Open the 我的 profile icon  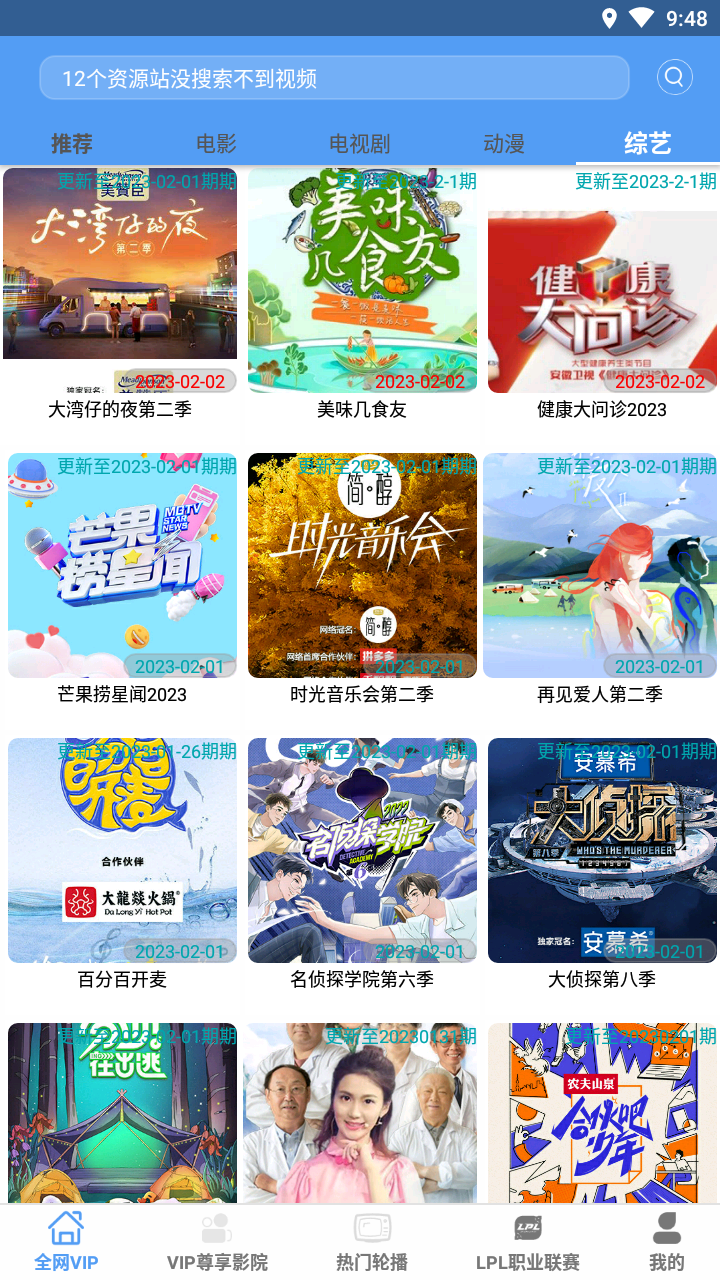(x=664, y=1228)
